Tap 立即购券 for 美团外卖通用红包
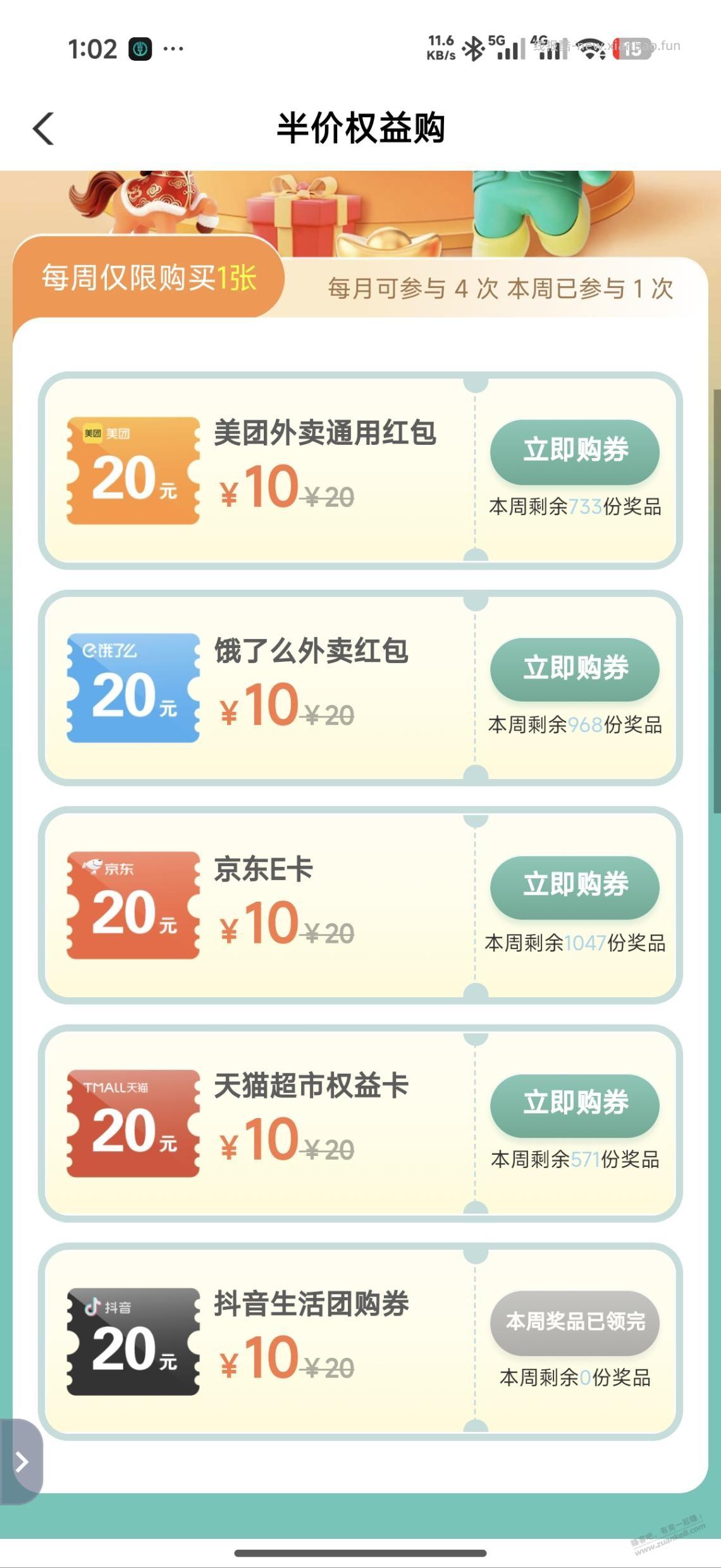Image resolution: width=721 pixels, height=1568 pixels. click(x=574, y=452)
